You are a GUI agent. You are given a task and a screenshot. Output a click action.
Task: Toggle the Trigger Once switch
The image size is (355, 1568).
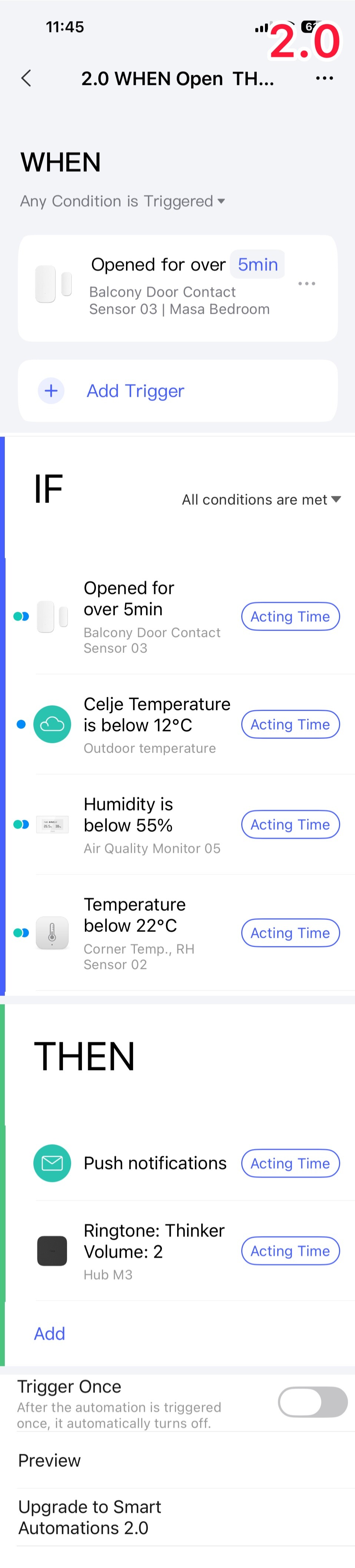tap(312, 1402)
